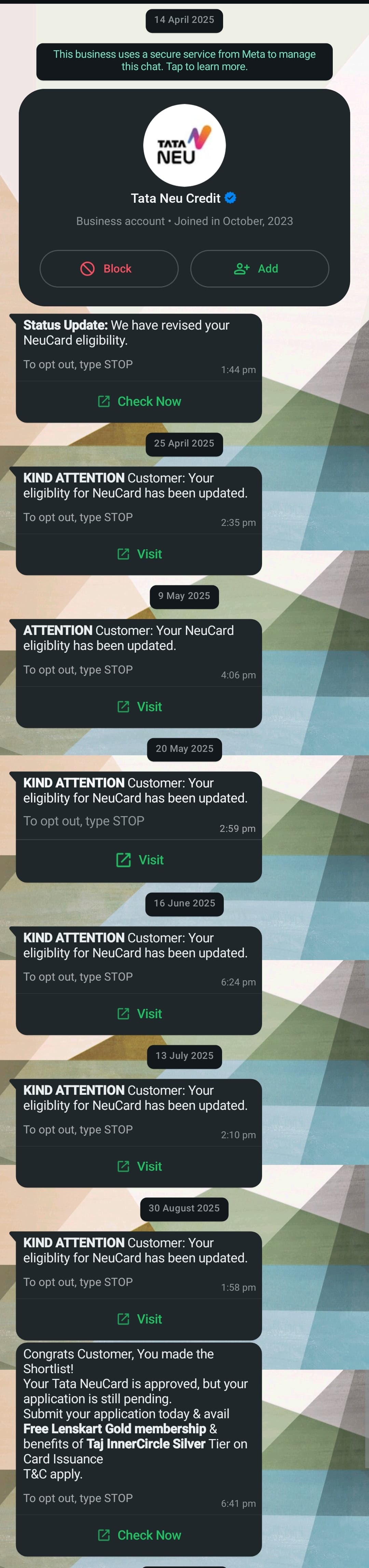The width and height of the screenshot is (369, 1568).
Task: Tap Visit under the 20 May message
Action: [139, 860]
